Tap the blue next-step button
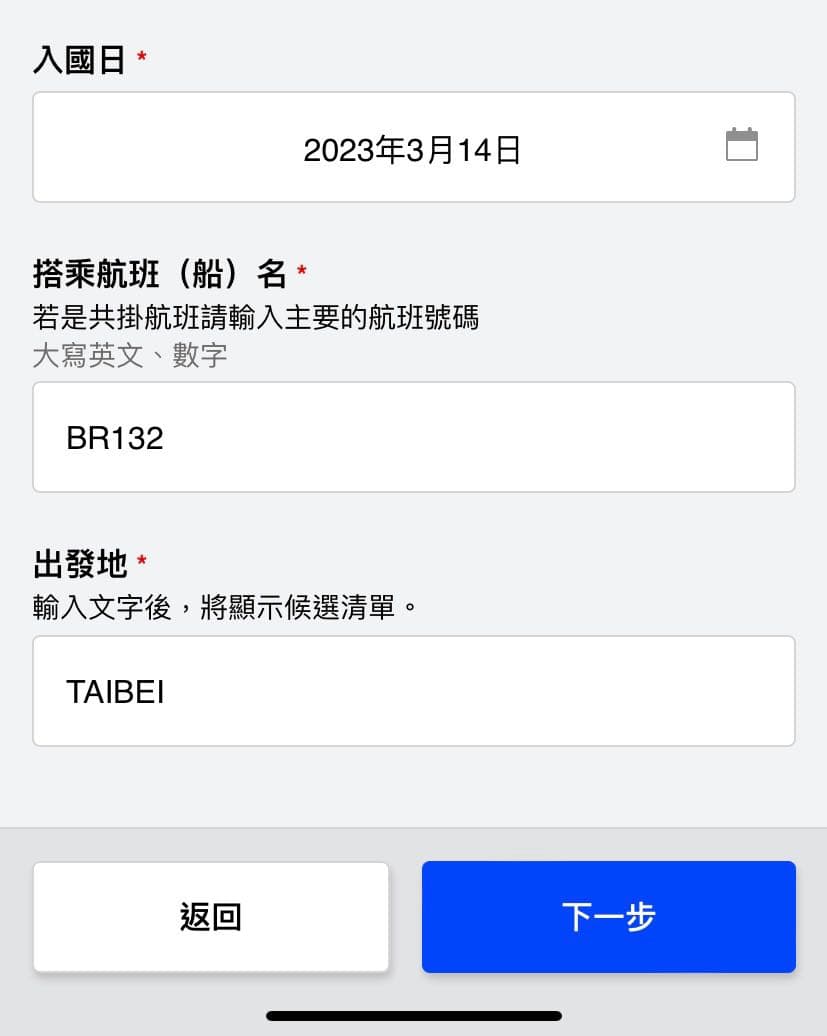Screen dimensions: 827x1036 (x=607, y=916)
